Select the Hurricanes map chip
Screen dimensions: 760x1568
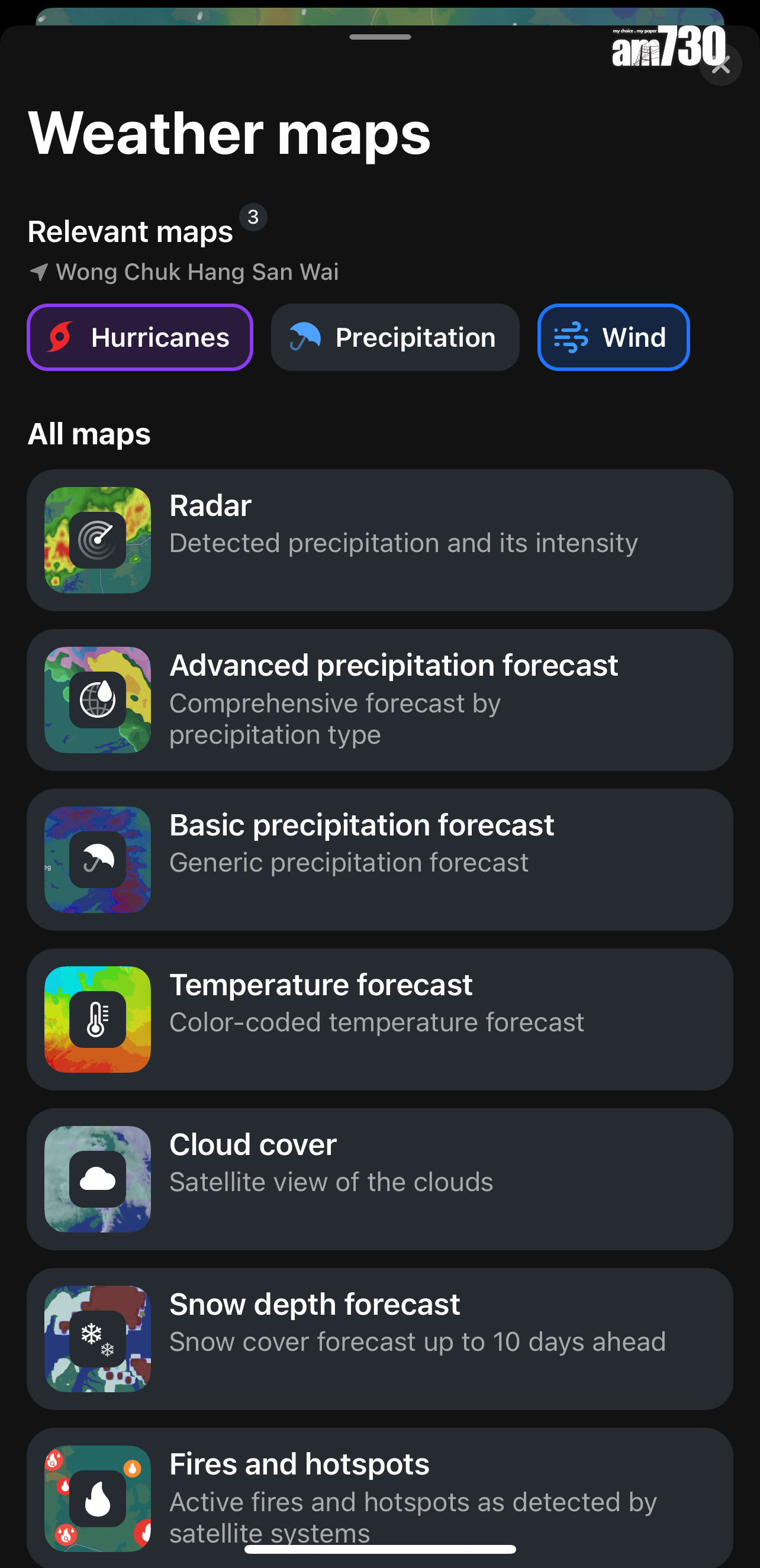coord(140,337)
